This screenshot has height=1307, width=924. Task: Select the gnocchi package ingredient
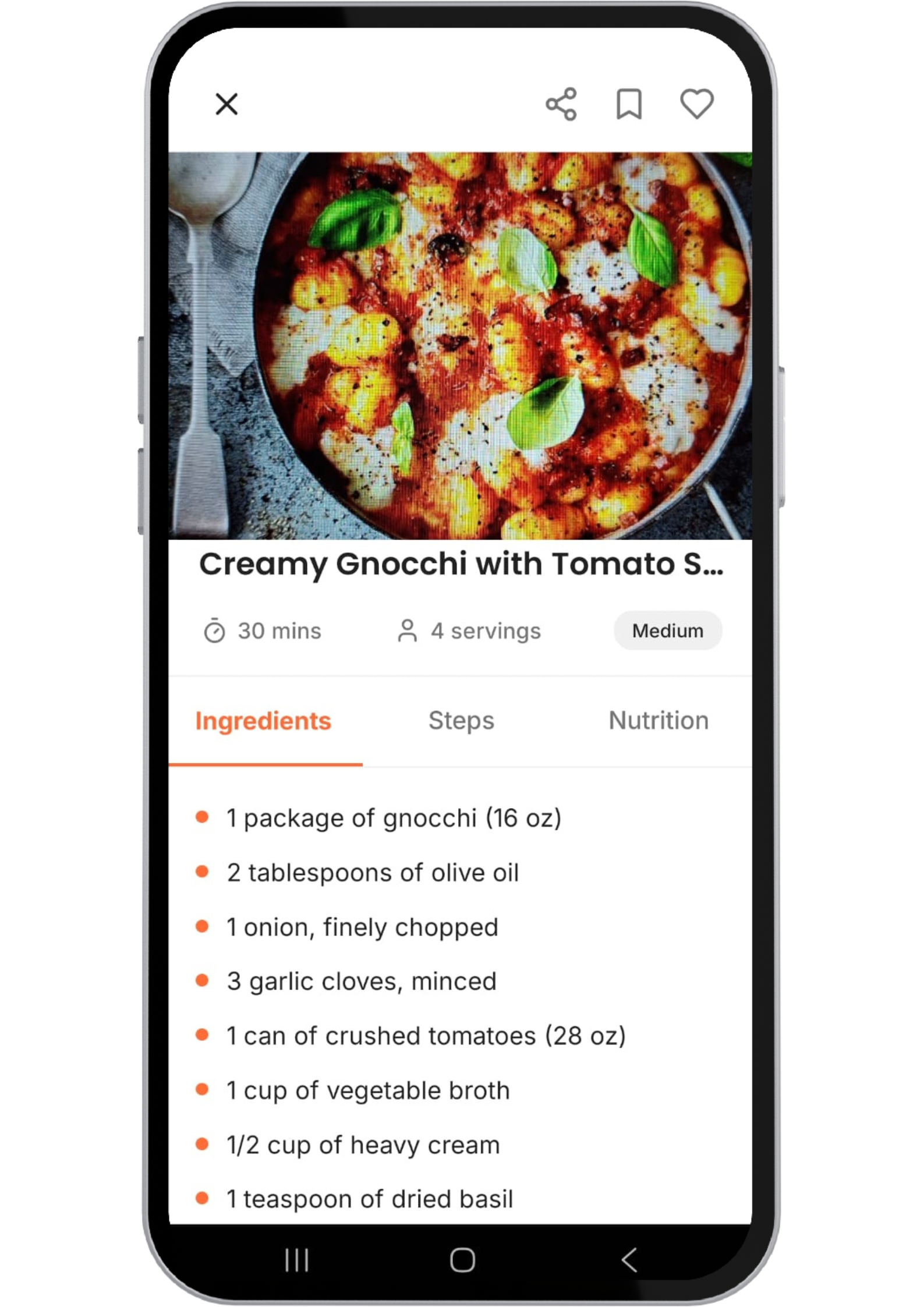(391, 817)
